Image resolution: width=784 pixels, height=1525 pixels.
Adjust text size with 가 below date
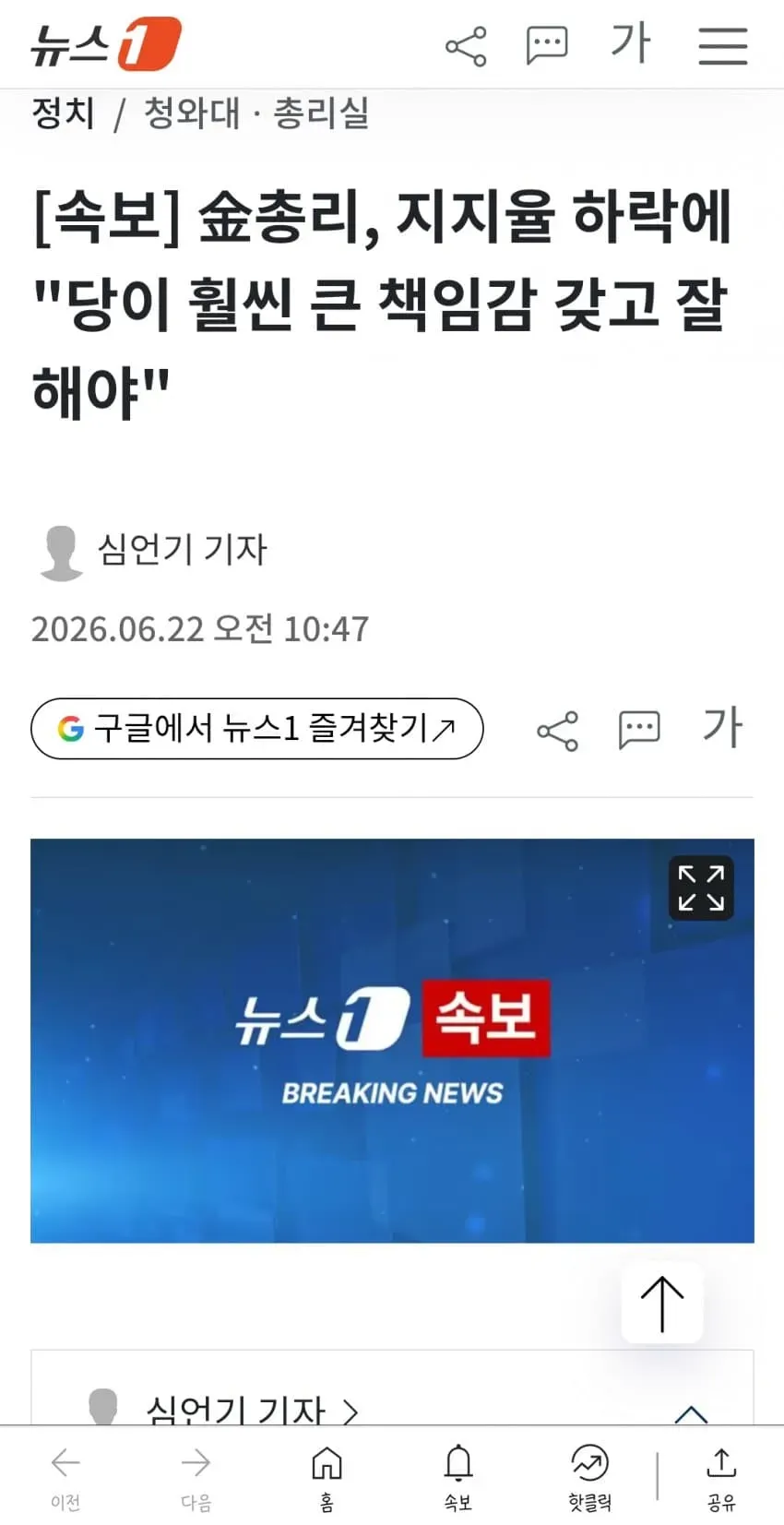[x=722, y=727]
